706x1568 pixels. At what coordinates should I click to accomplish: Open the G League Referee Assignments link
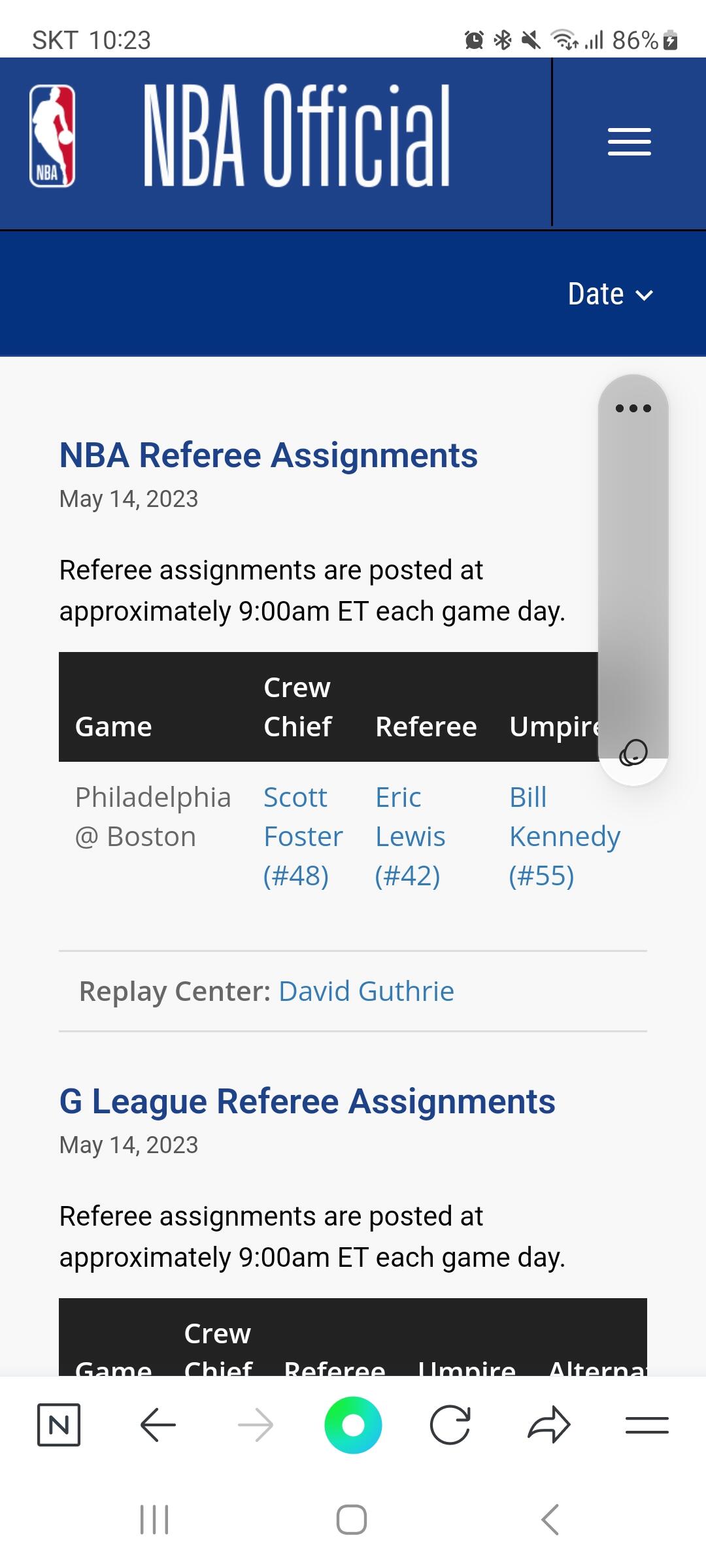click(x=307, y=1102)
